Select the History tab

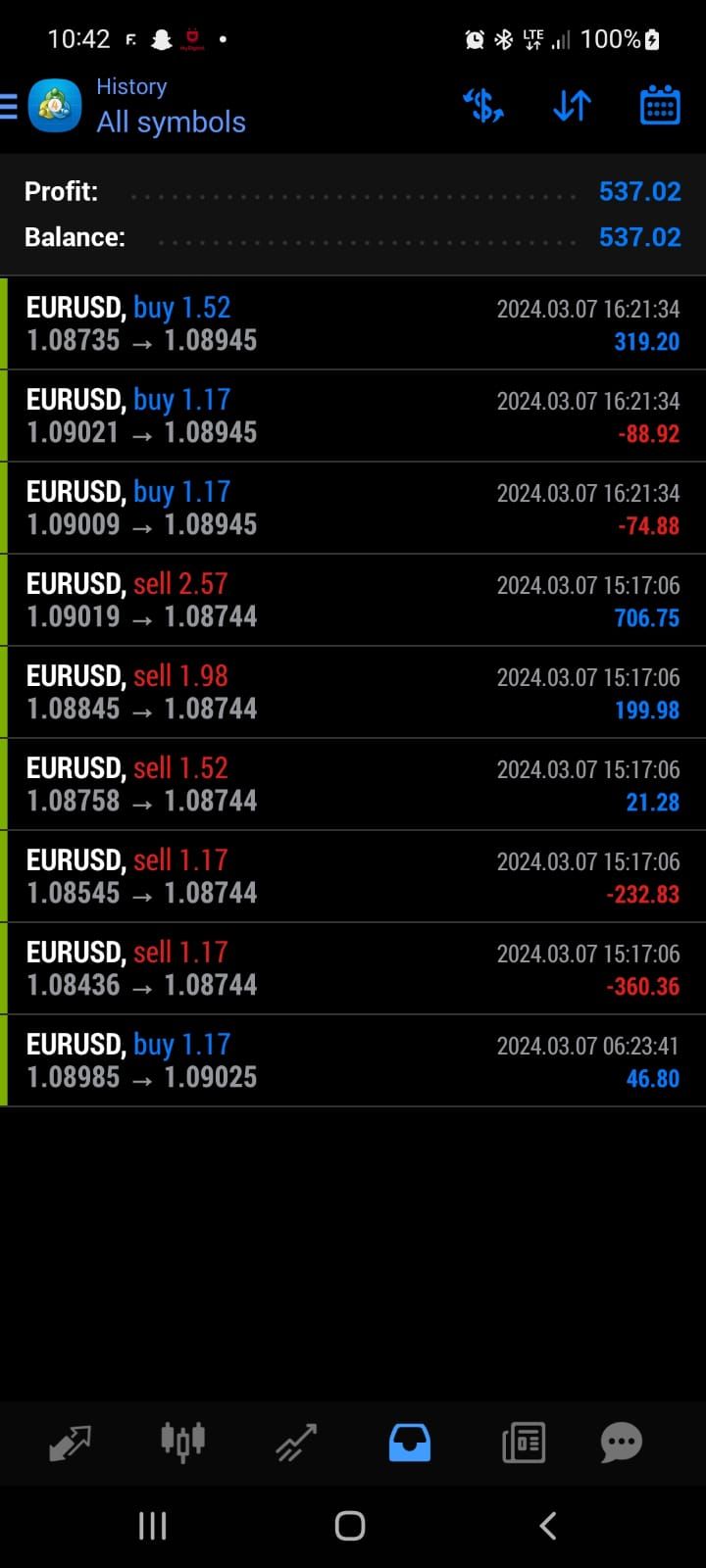(410, 1443)
